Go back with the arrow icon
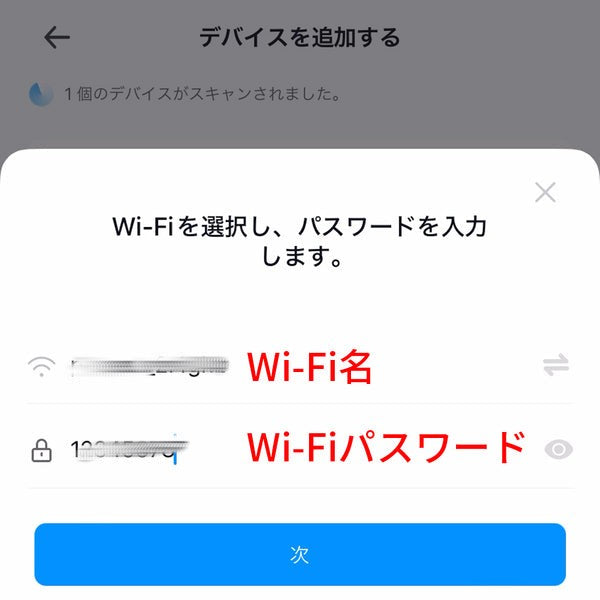Viewport: 600px width, 600px height. pos(57,38)
